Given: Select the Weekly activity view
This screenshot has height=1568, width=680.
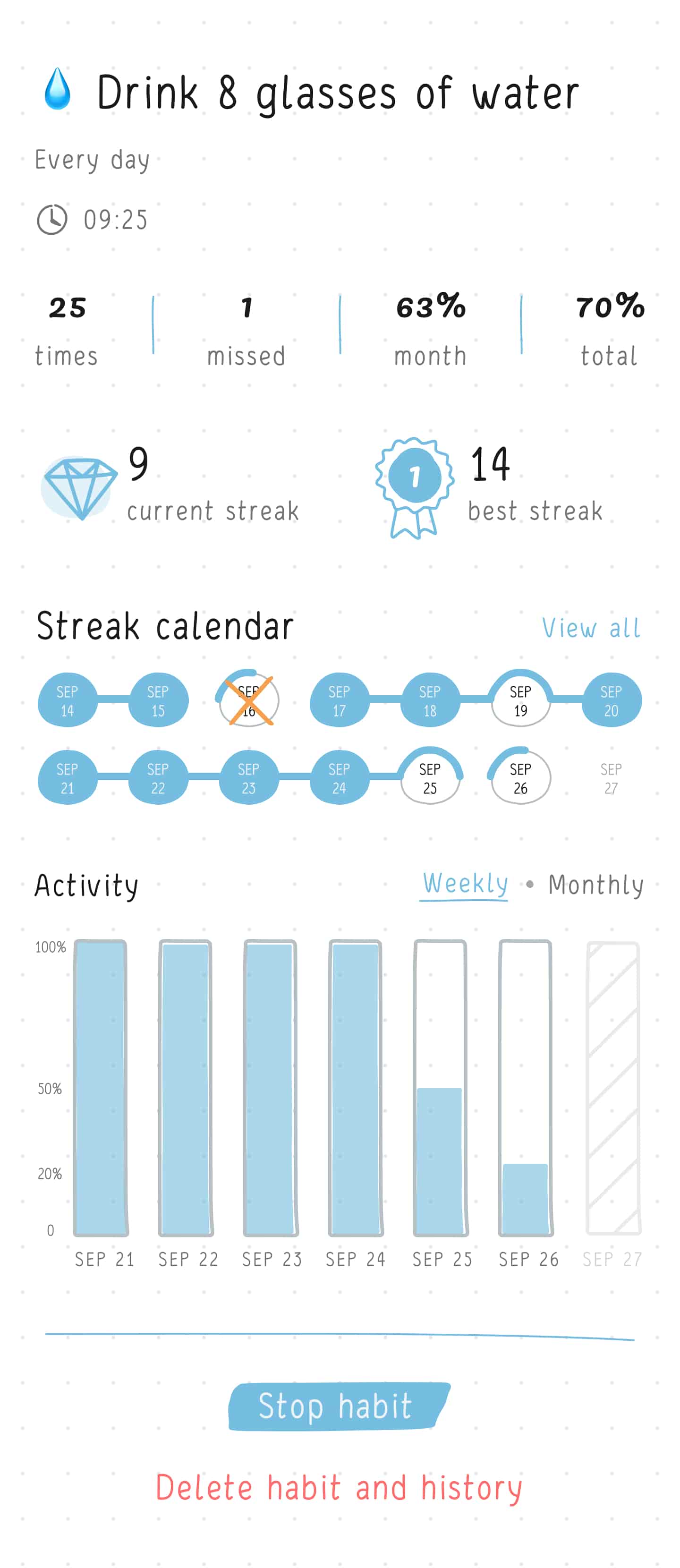Looking at the screenshot, I should (465, 883).
